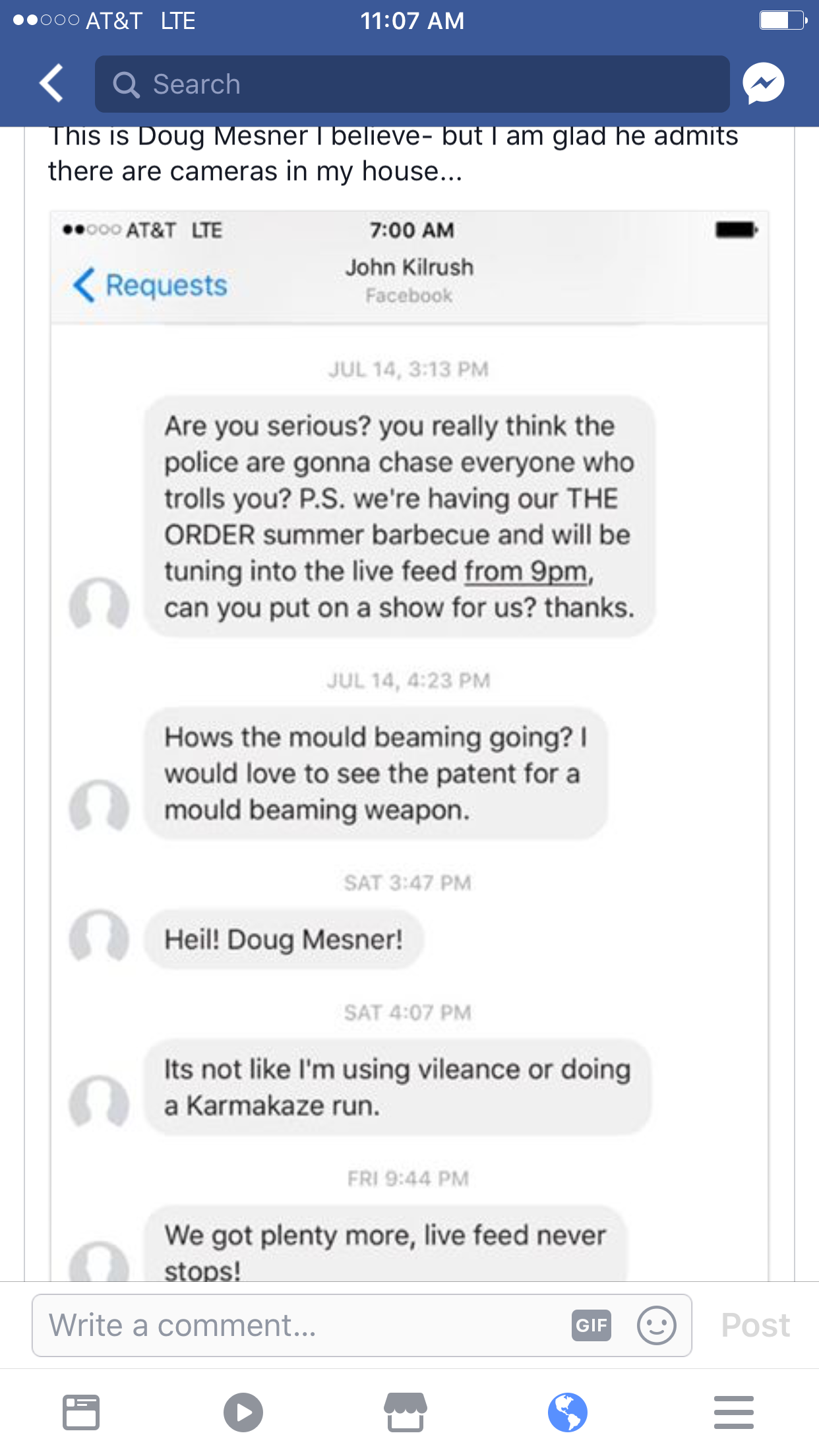Open the hamburger More menu tab
Viewport: 819px width, 1456px height.
733,1412
